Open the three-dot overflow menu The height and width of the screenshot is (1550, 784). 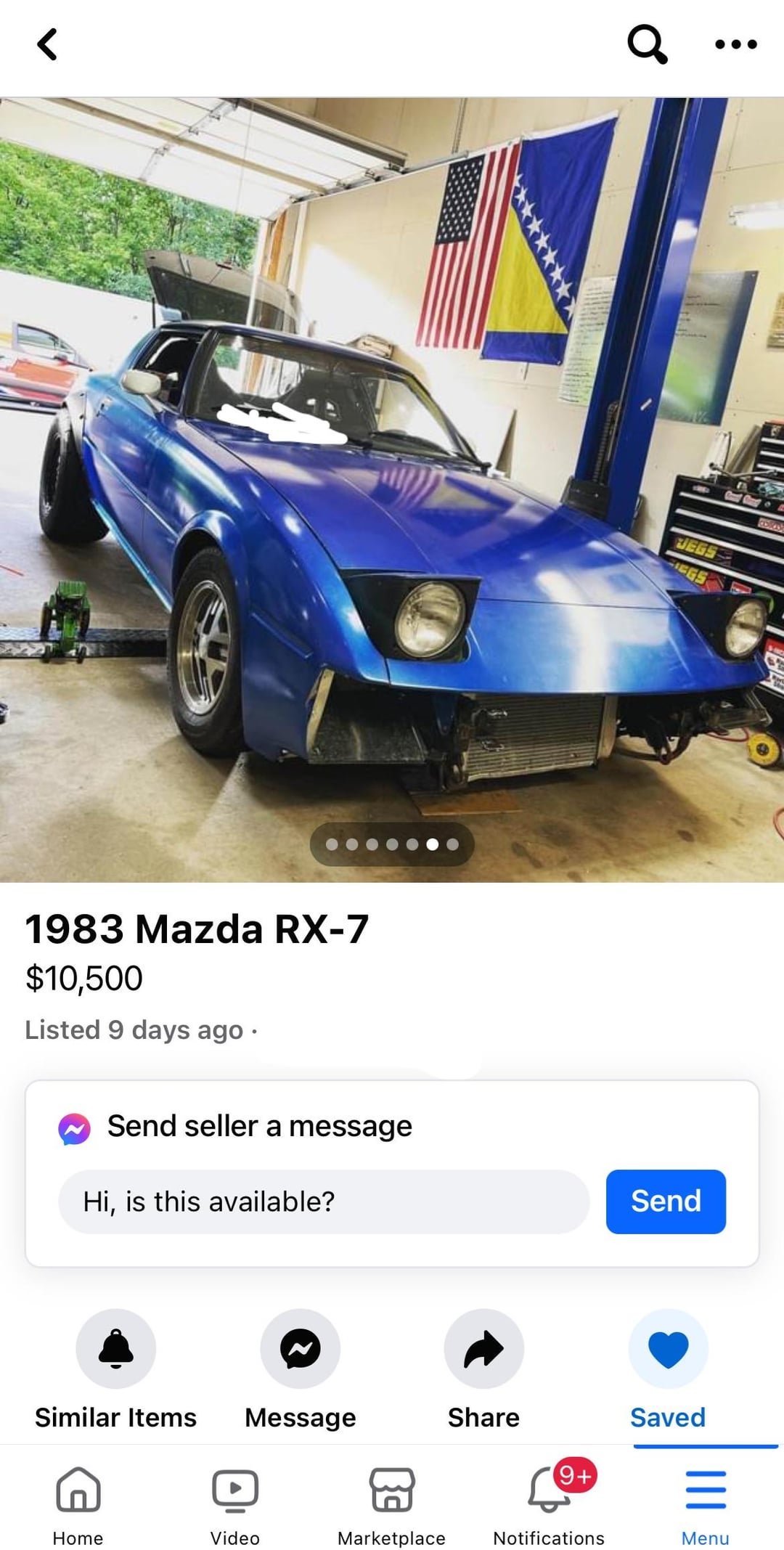735,44
